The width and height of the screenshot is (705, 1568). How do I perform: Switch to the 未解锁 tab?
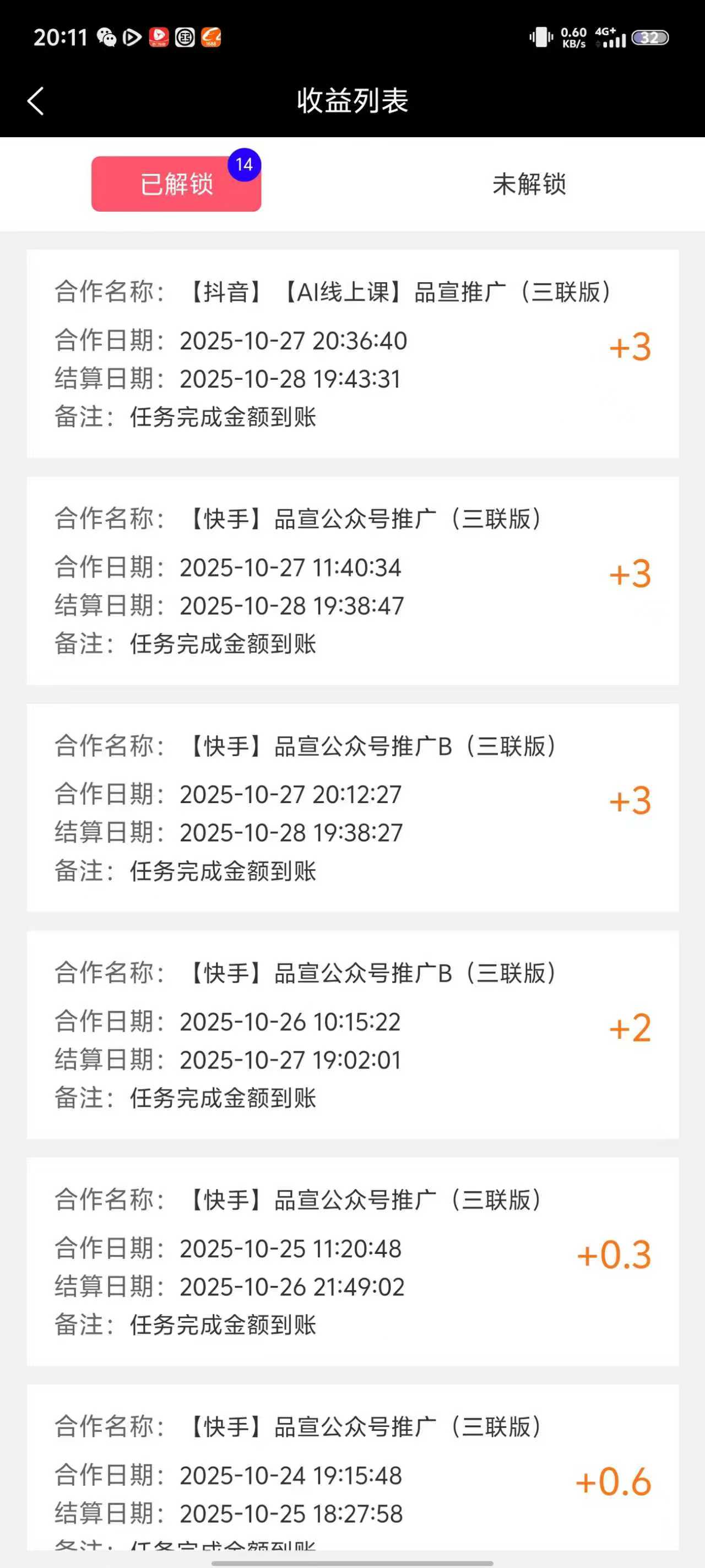click(x=528, y=185)
